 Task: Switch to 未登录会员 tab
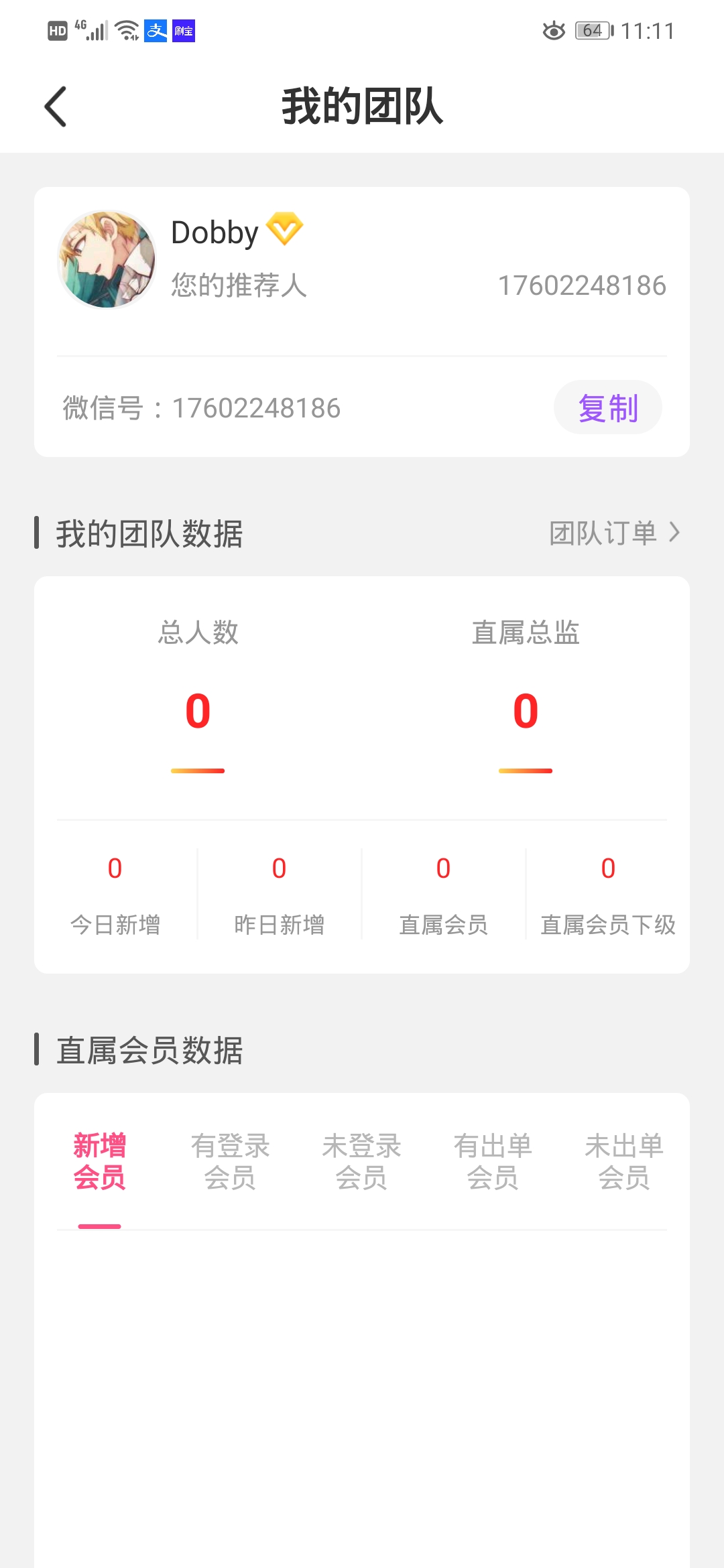[x=361, y=1161]
